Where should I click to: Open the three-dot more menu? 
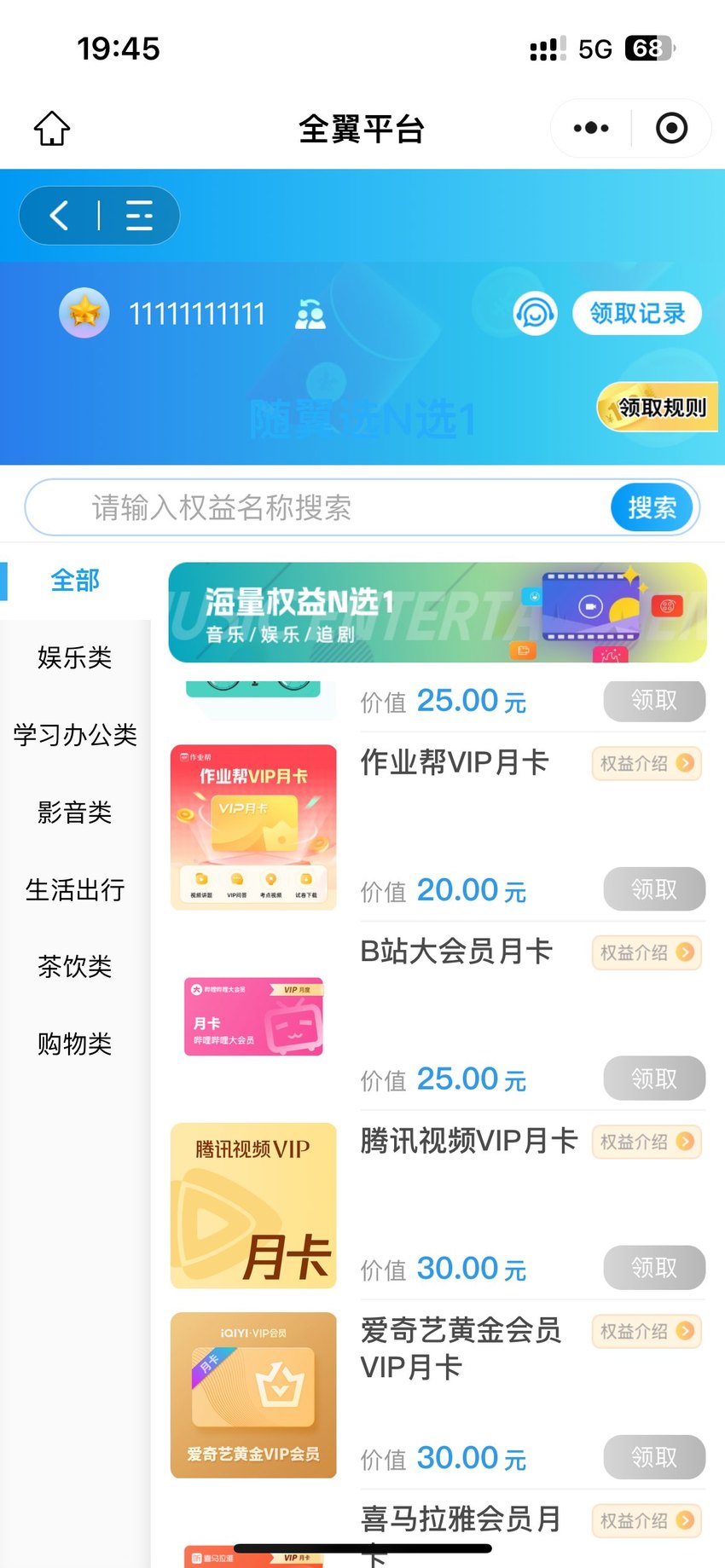[x=591, y=129]
